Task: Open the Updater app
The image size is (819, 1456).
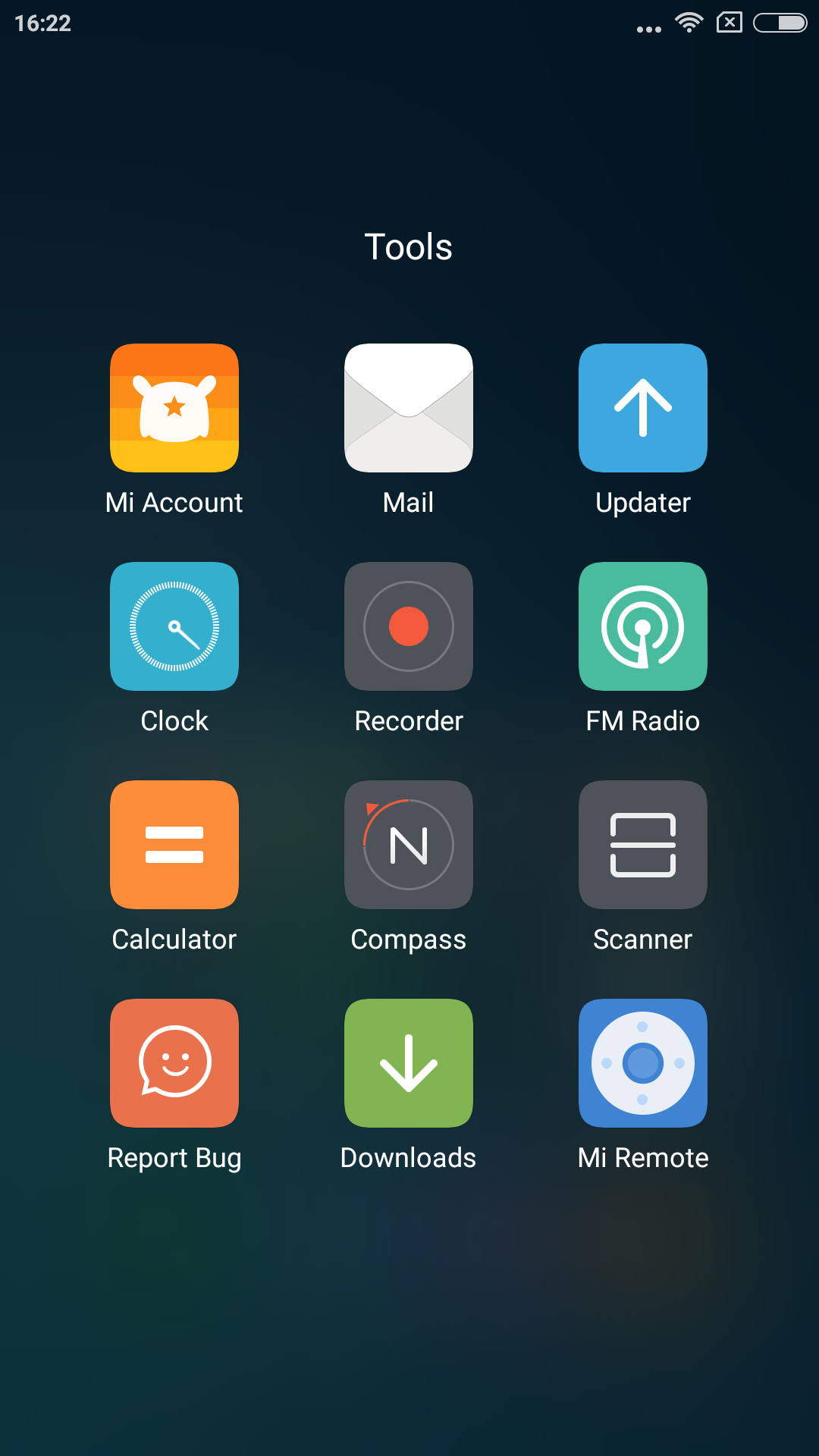Action: 643,408
